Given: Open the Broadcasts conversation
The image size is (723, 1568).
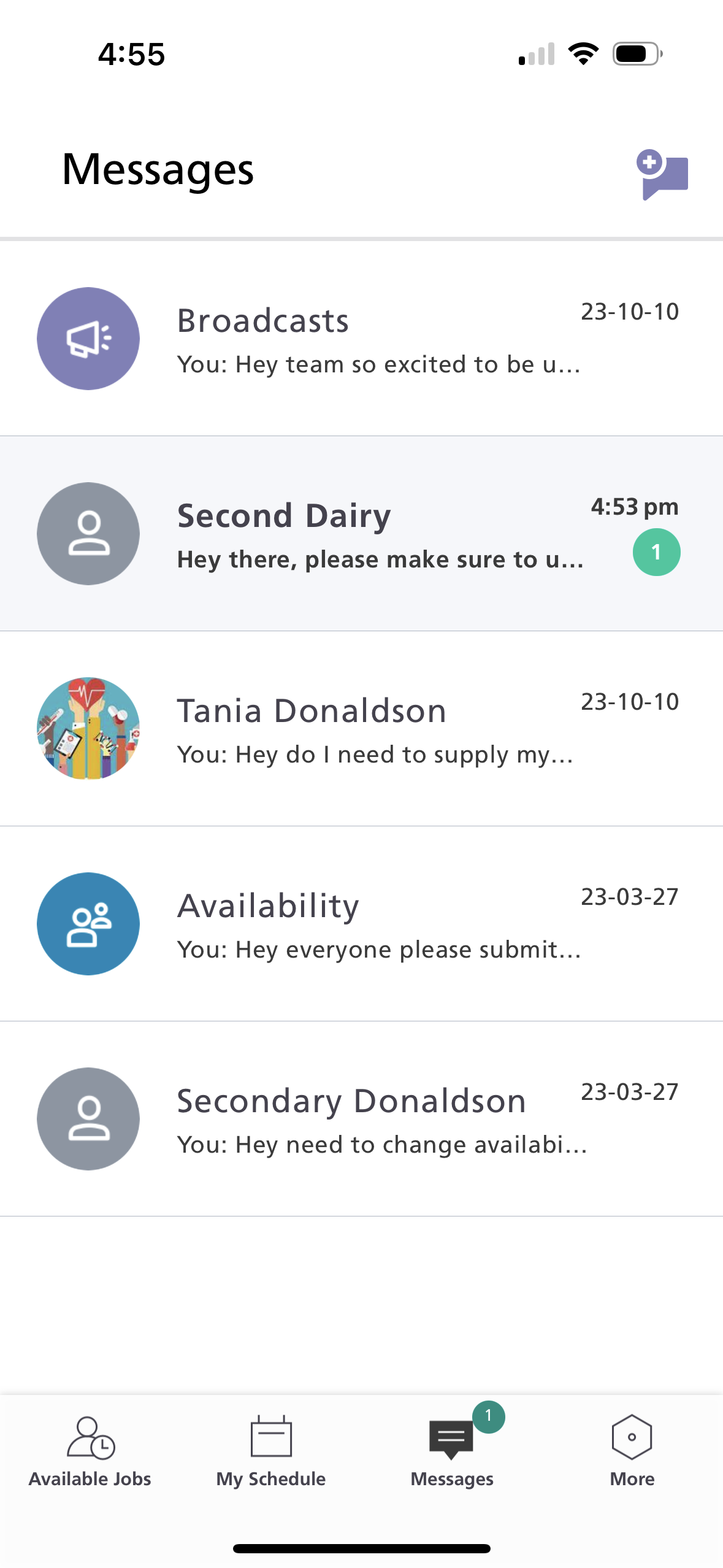Looking at the screenshot, I should (361, 339).
